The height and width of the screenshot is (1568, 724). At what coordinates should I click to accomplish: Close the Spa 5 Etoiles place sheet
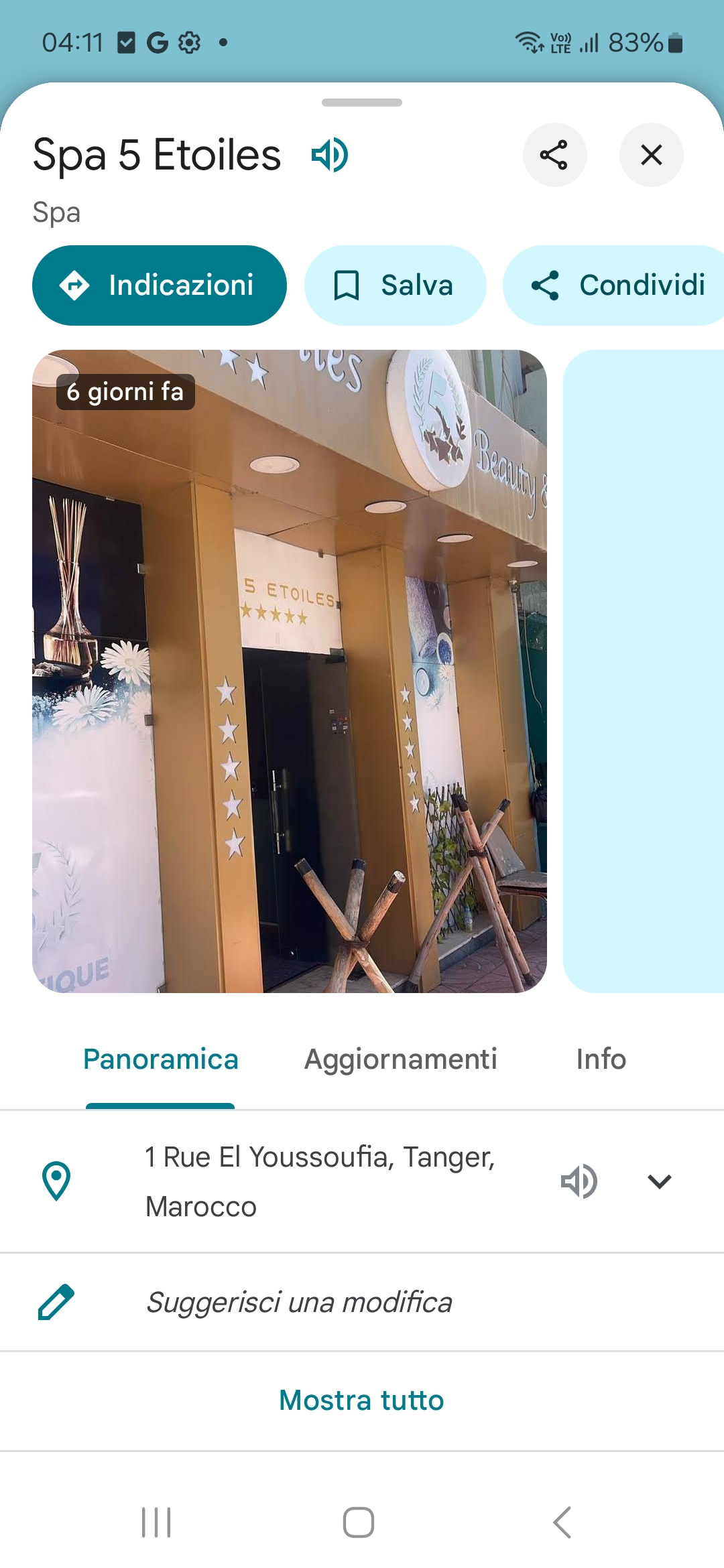coord(651,155)
